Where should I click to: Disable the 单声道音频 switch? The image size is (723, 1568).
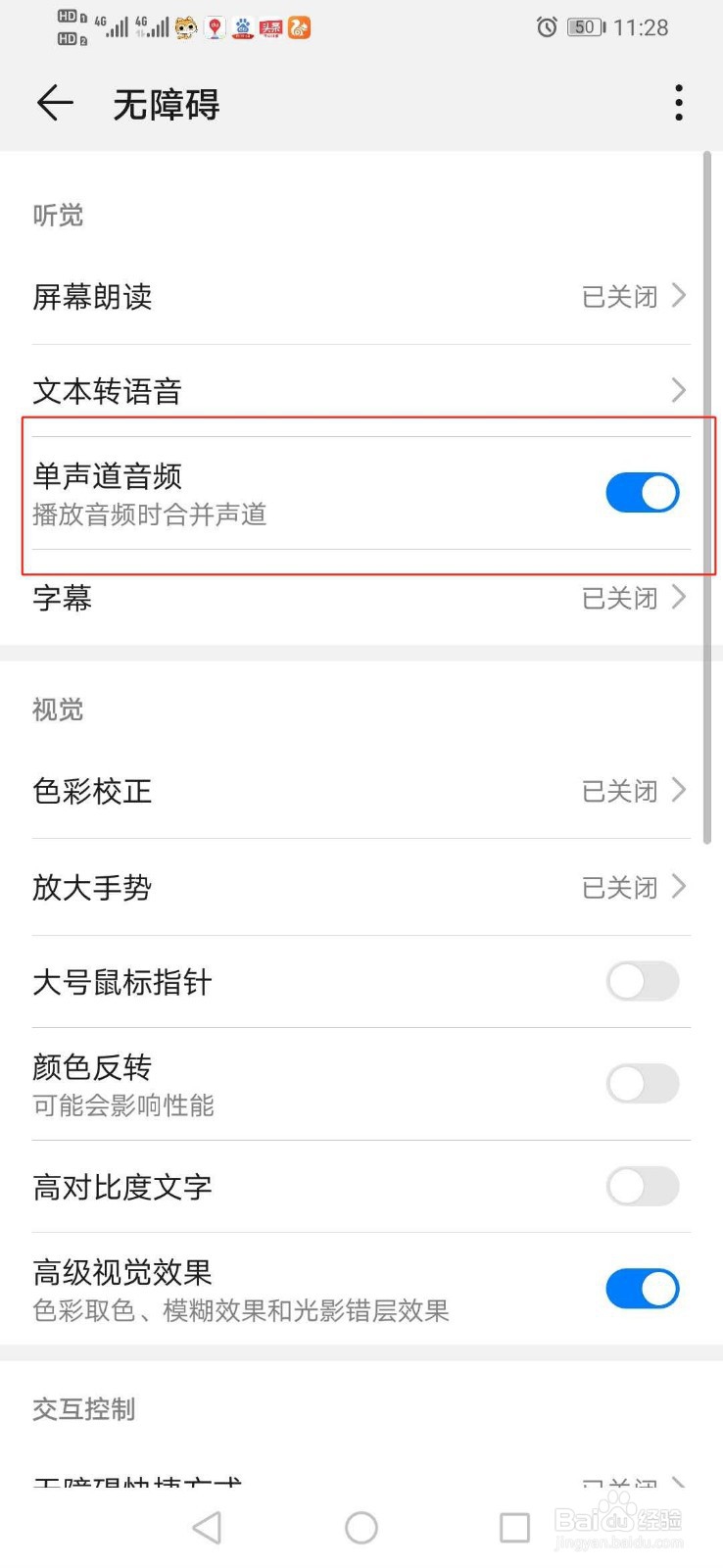(642, 493)
